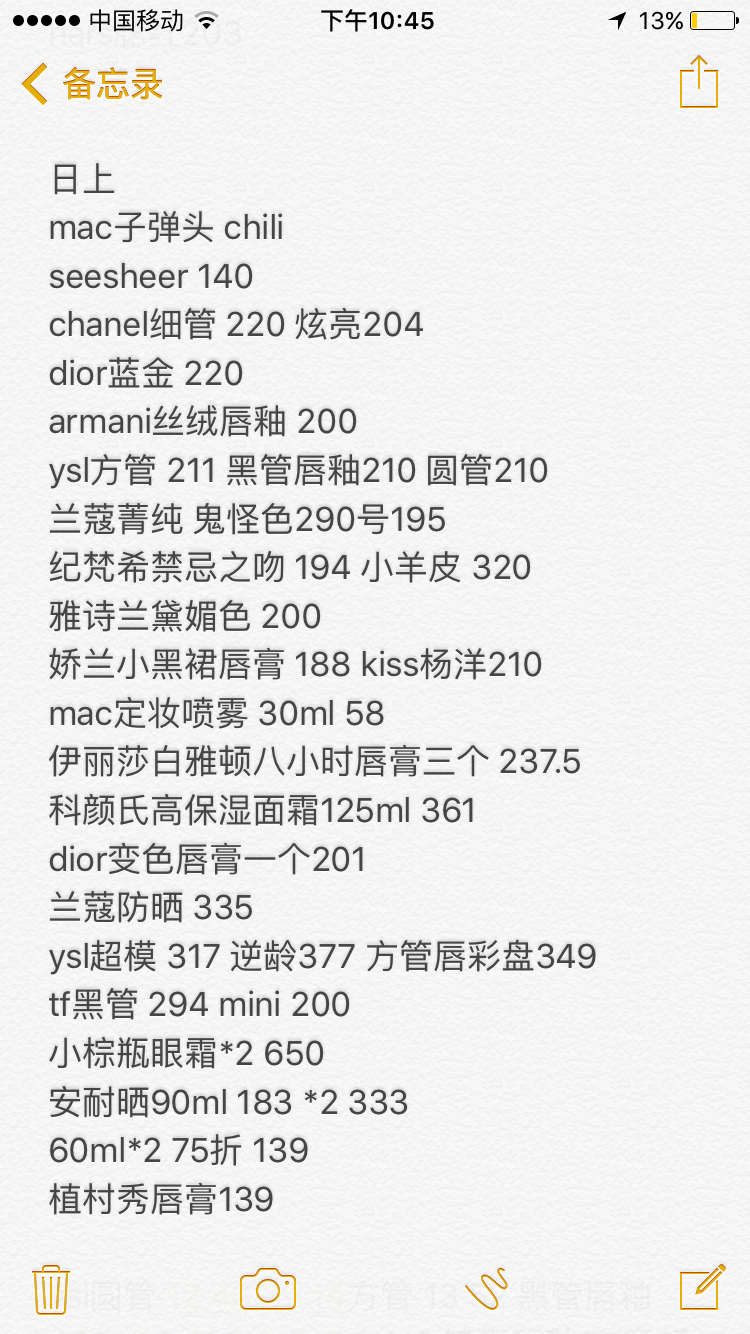Start a sketch with the drawing icon
Screen dimensions: 750x1334
pos(486,1288)
